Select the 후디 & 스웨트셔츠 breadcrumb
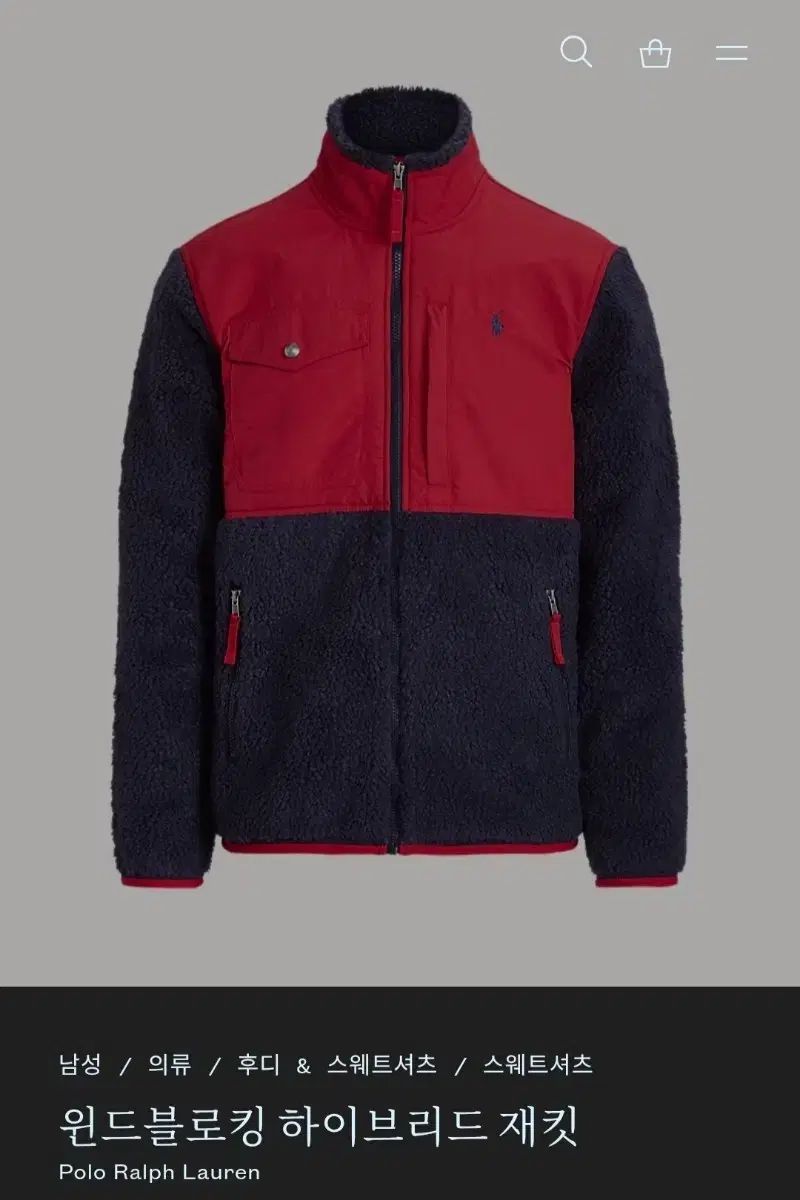The height and width of the screenshot is (1200, 800). (336, 1065)
